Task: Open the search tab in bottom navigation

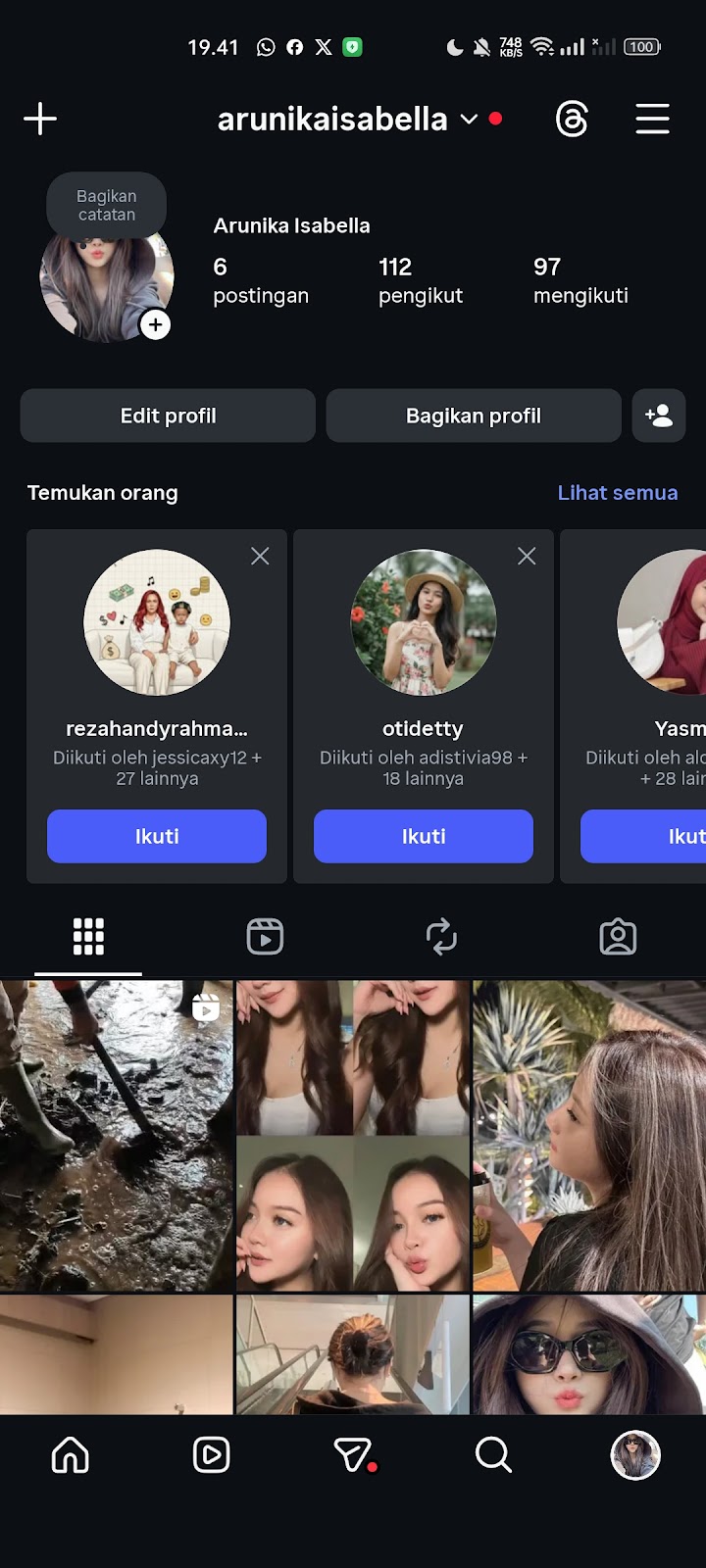Action: pyautogui.click(x=493, y=1455)
